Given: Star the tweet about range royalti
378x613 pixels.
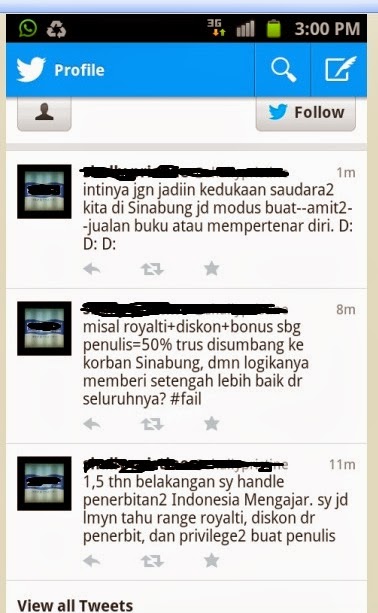Looking at the screenshot, I should pos(211,561).
